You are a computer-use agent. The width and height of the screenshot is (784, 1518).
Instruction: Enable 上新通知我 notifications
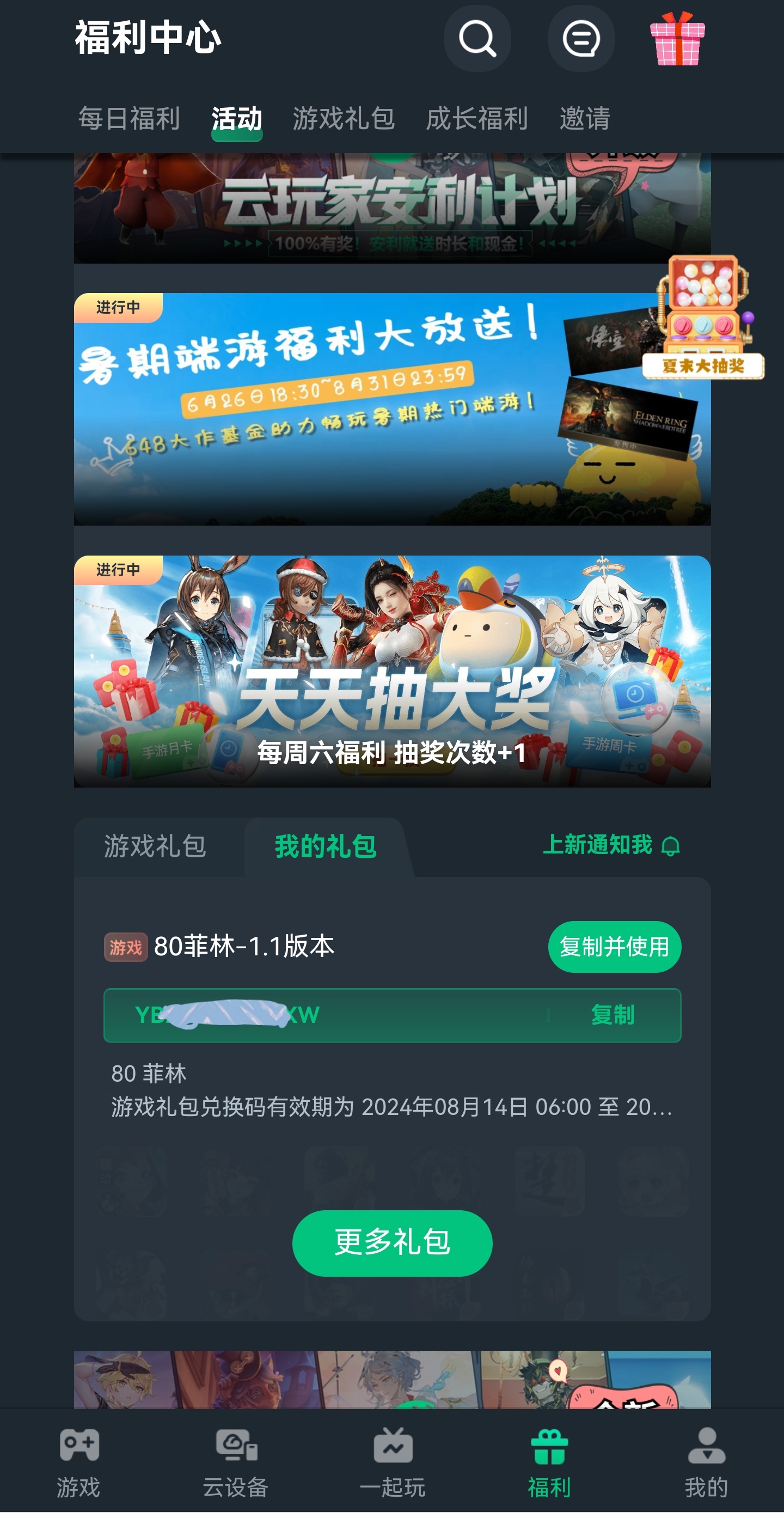click(x=611, y=845)
